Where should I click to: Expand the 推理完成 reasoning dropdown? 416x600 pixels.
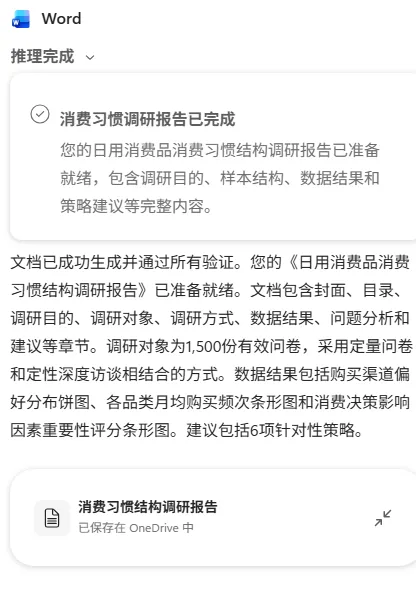(x=53, y=57)
